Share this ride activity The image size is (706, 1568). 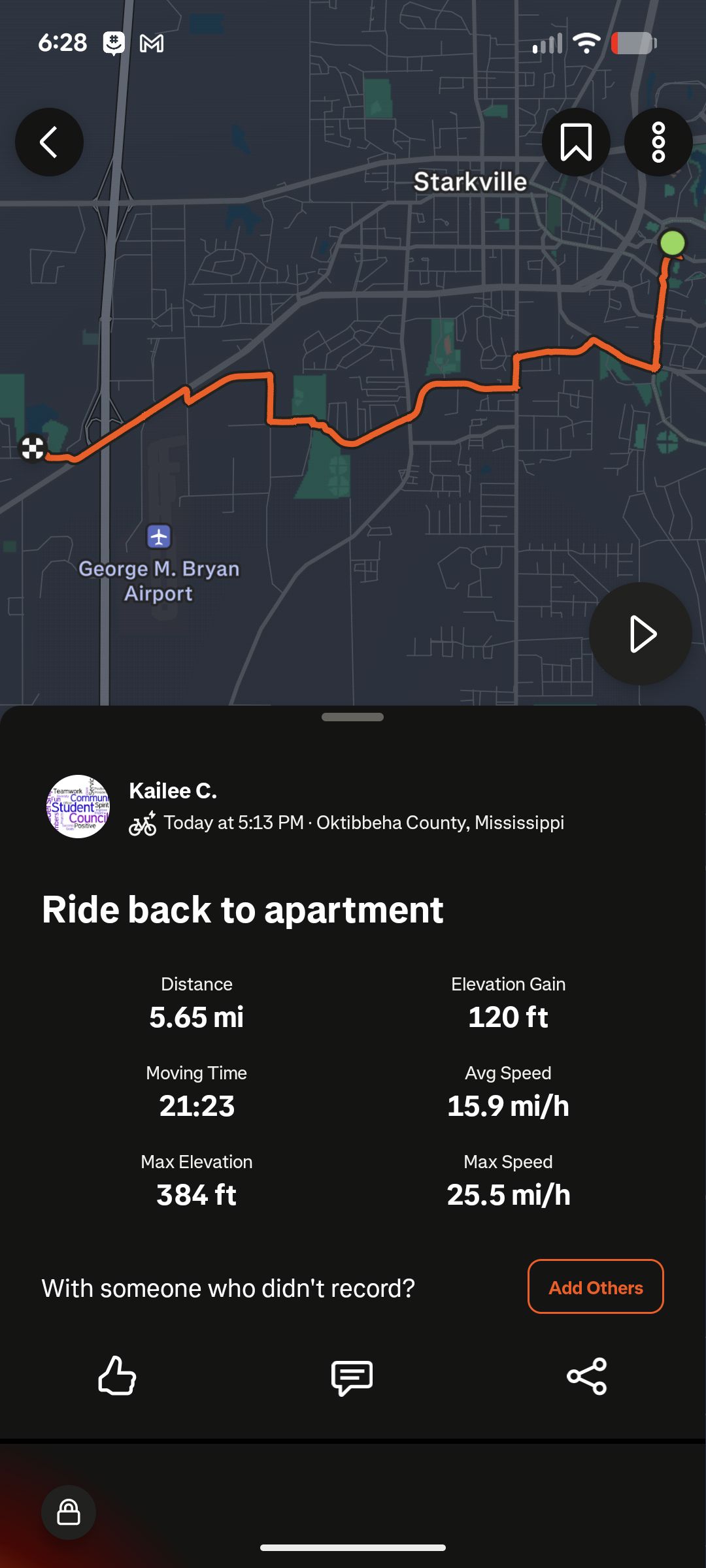coord(587,1377)
